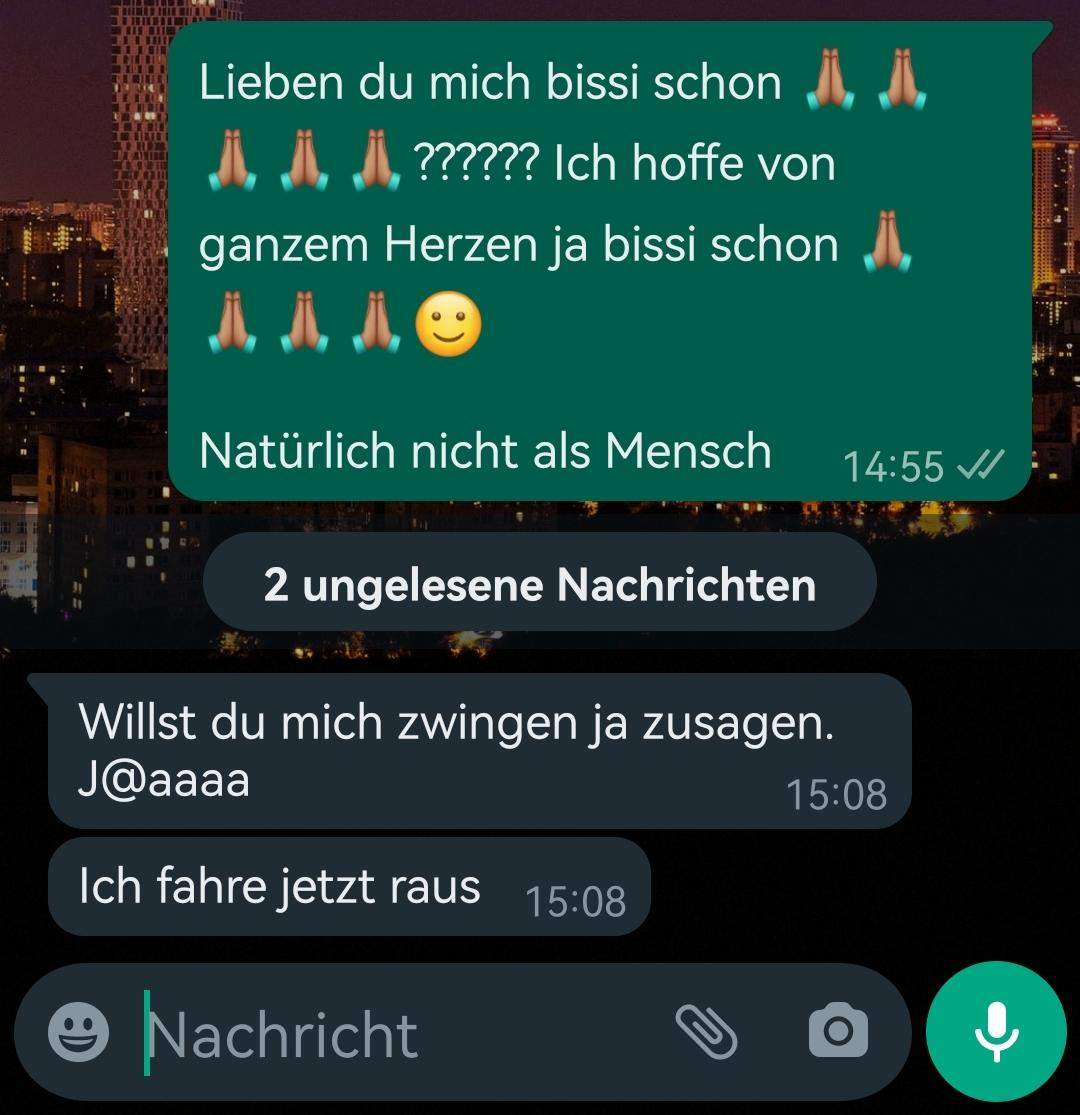Tap the '2 ungelesene Nachrichten' divider
The image size is (1080, 1115).
click(538, 581)
